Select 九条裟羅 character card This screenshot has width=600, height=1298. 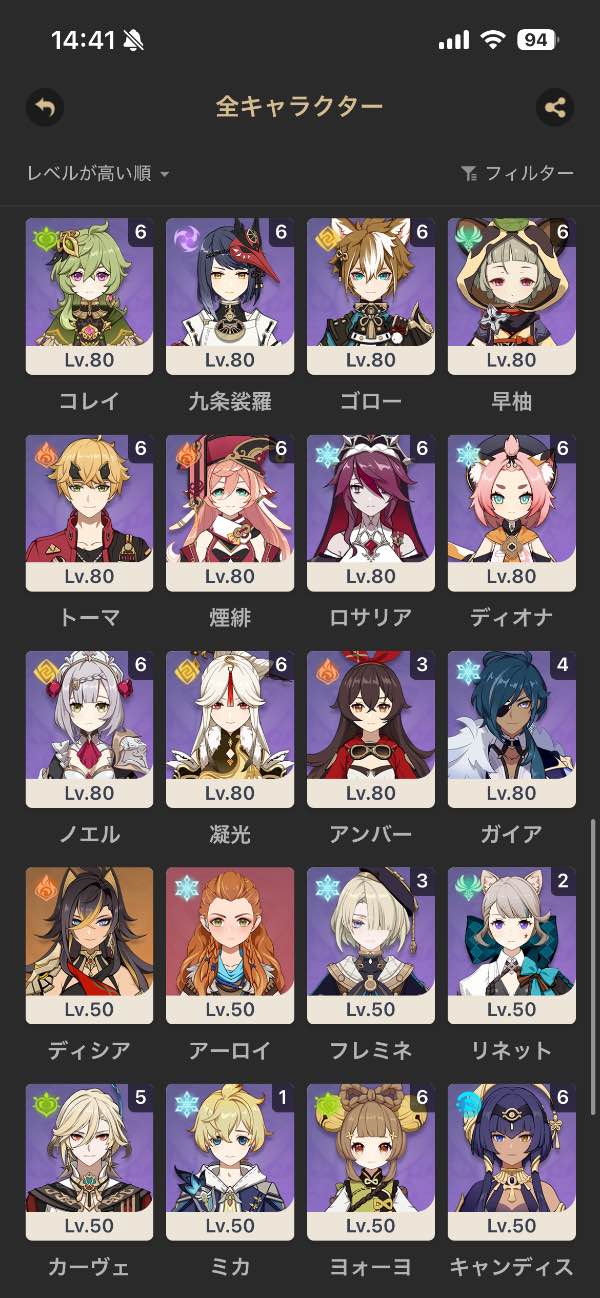click(x=230, y=297)
